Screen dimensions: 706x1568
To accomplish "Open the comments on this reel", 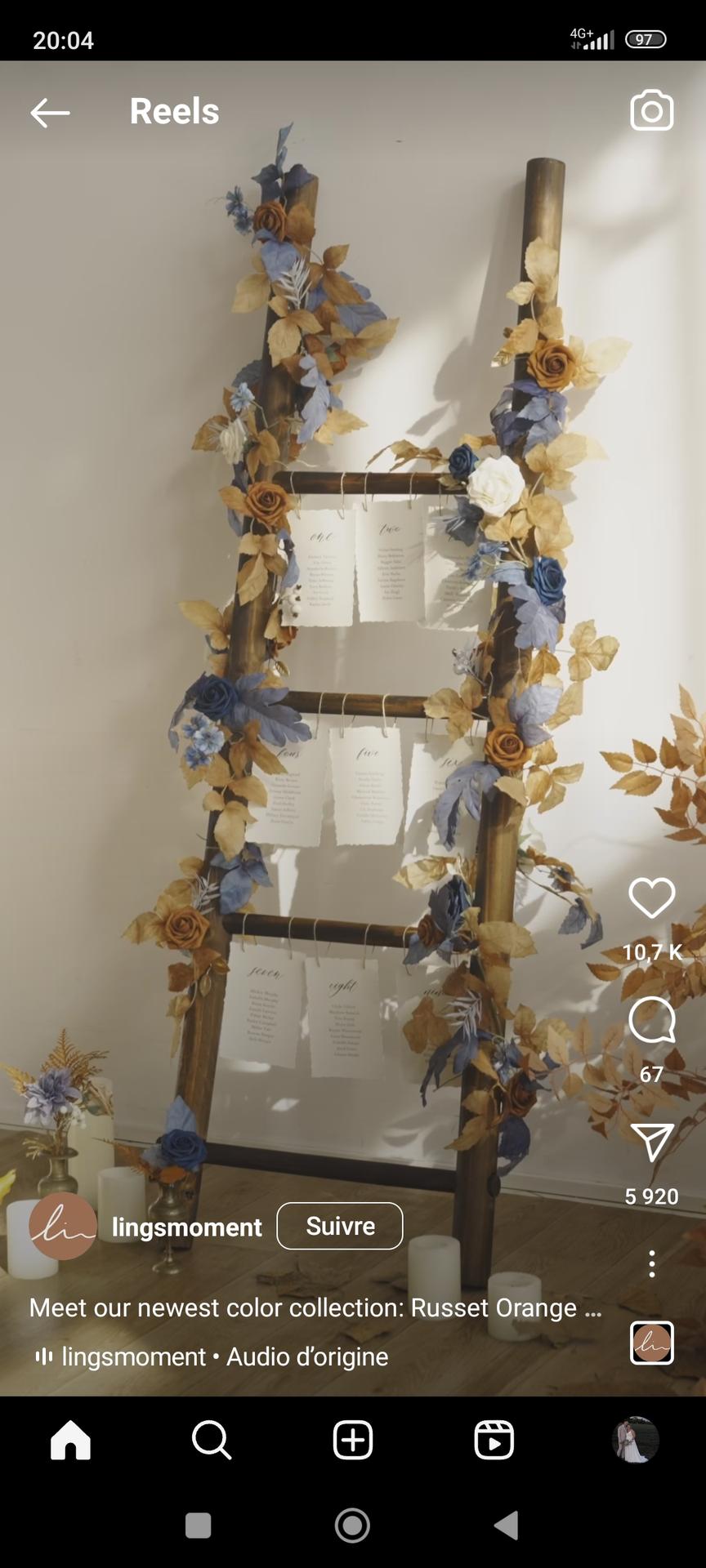I will click(651, 1020).
